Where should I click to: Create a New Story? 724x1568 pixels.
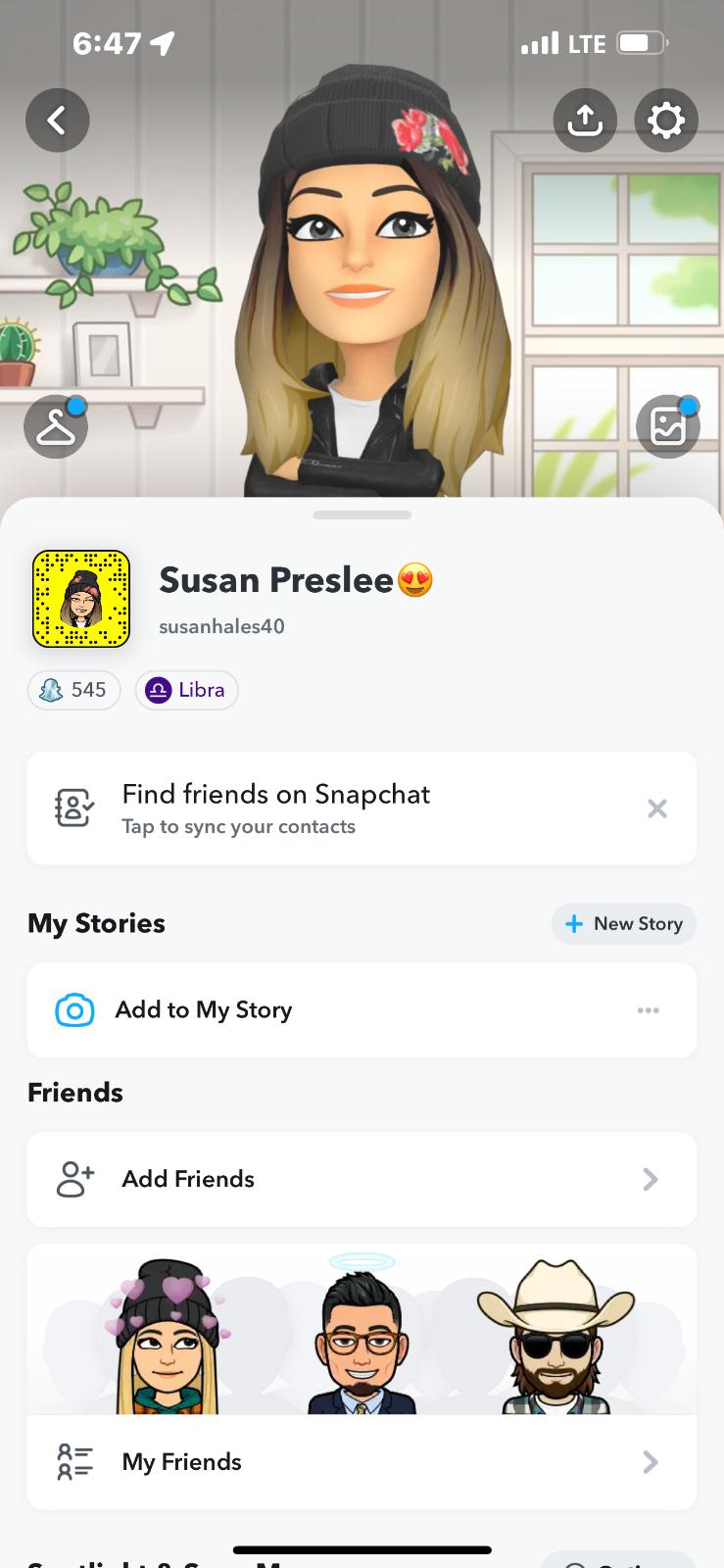click(x=624, y=924)
